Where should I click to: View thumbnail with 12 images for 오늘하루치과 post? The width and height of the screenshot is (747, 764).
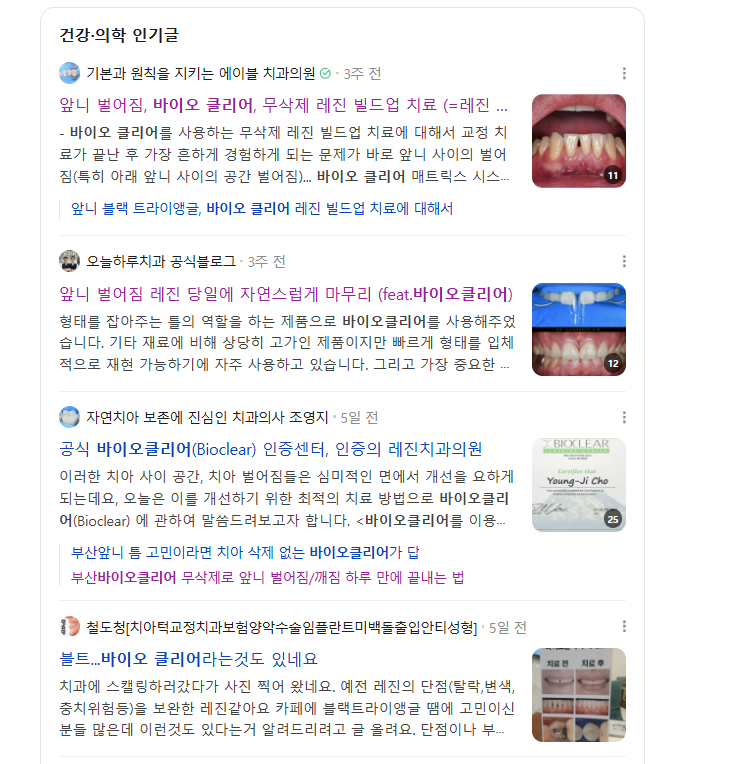tap(578, 329)
